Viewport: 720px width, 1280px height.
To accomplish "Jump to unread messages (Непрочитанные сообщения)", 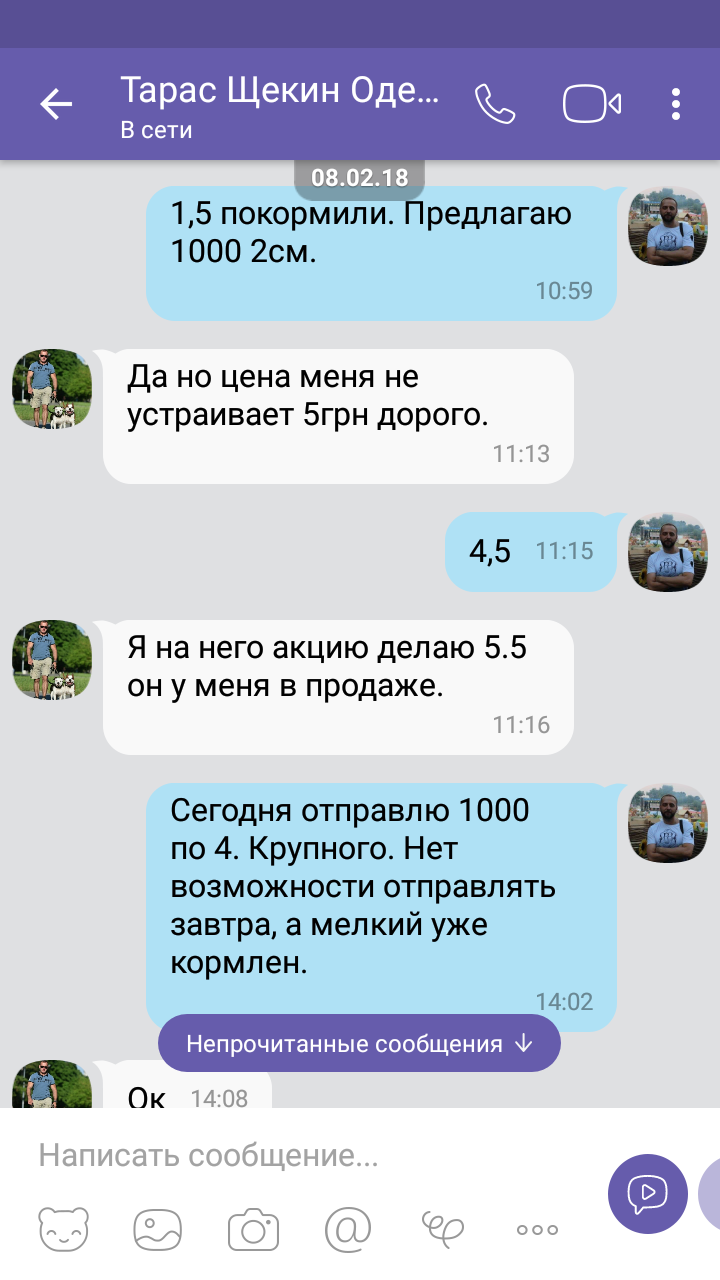I will (x=359, y=1044).
